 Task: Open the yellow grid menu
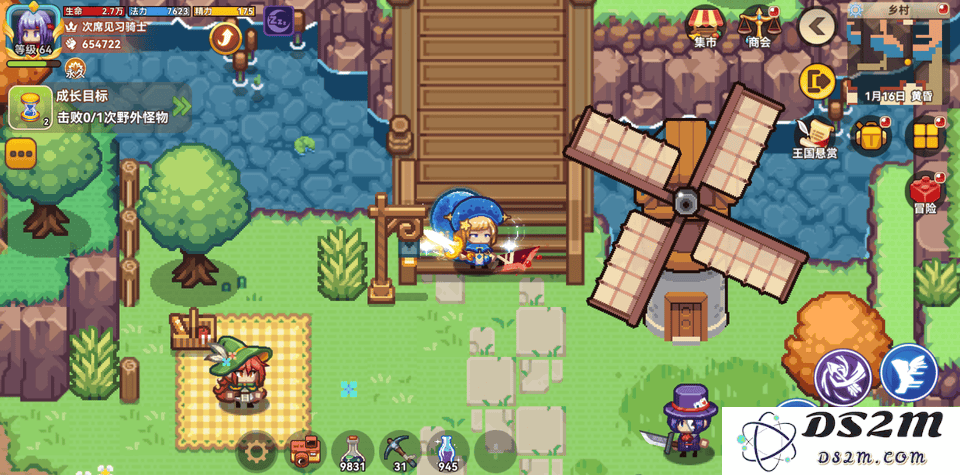(926, 135)
